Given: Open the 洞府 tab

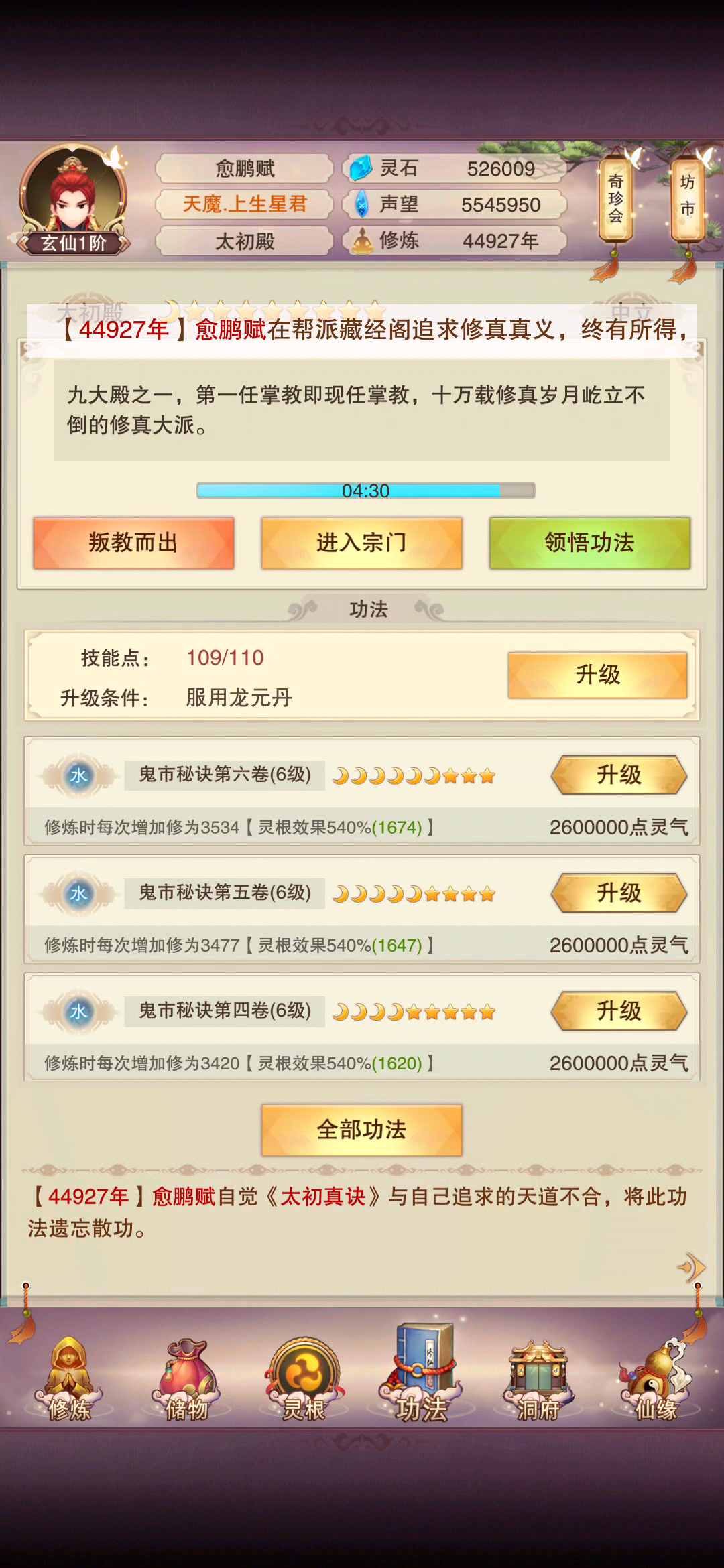Looking at the screenshot, I should 538,1380.
